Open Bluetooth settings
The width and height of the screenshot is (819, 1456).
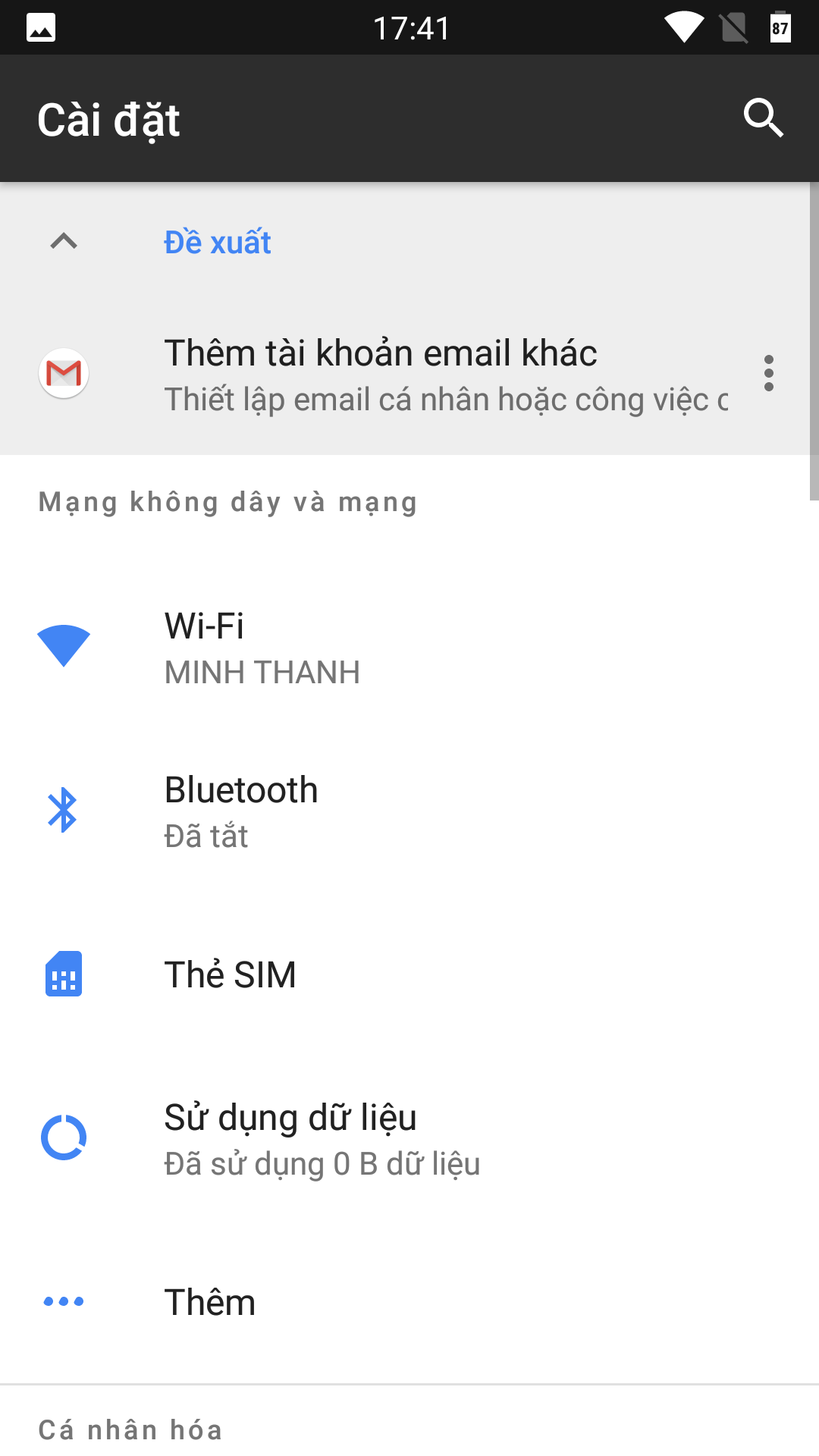coord(409,811)
